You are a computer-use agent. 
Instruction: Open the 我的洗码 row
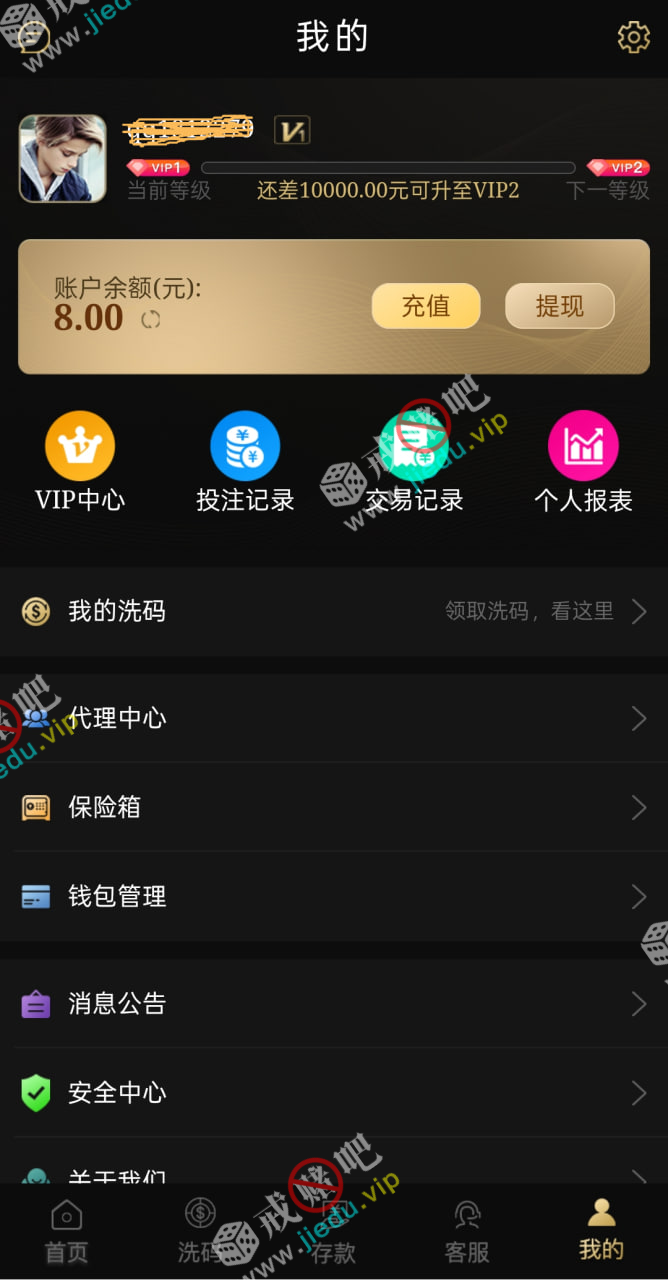pyautogui.click(x=334, y=611)
